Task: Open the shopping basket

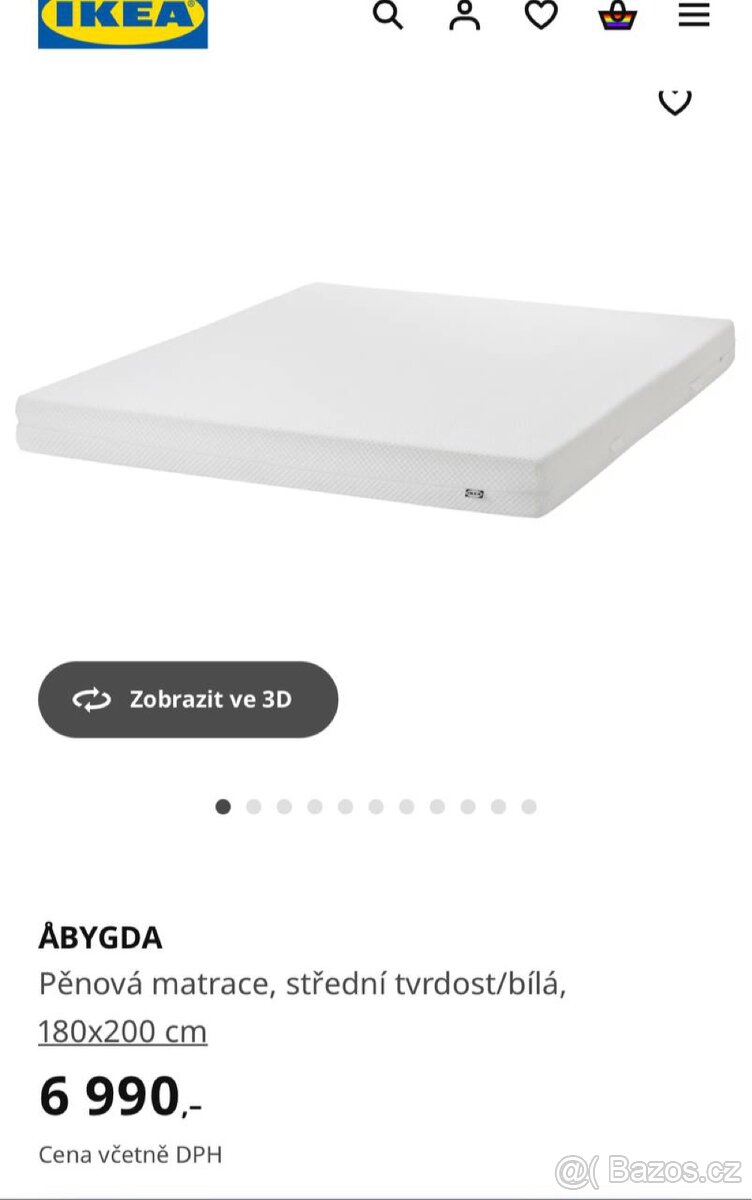Action: tap(618, 16)
